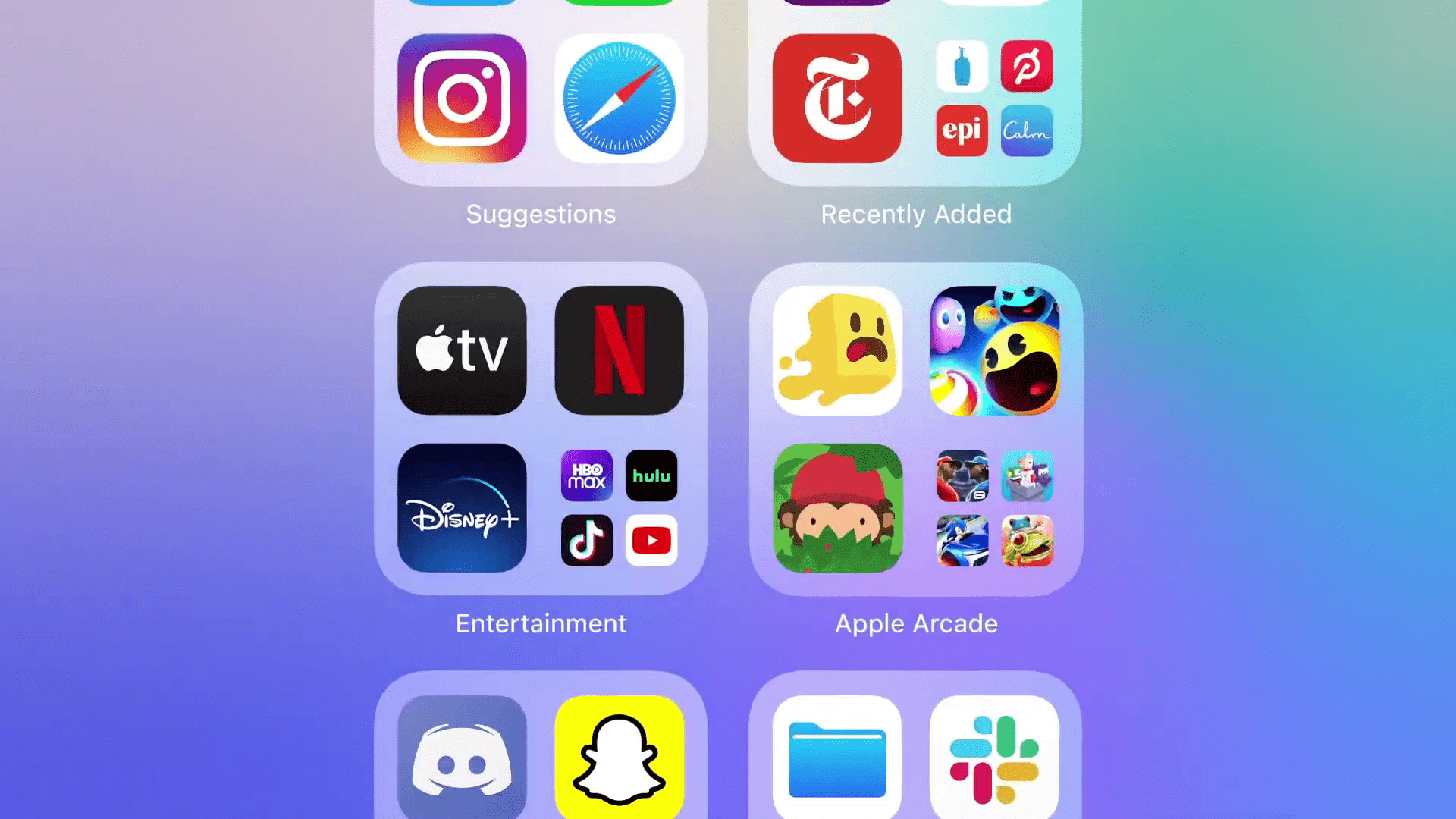
Task: Open the New York Times app
Action: point(837,98)
